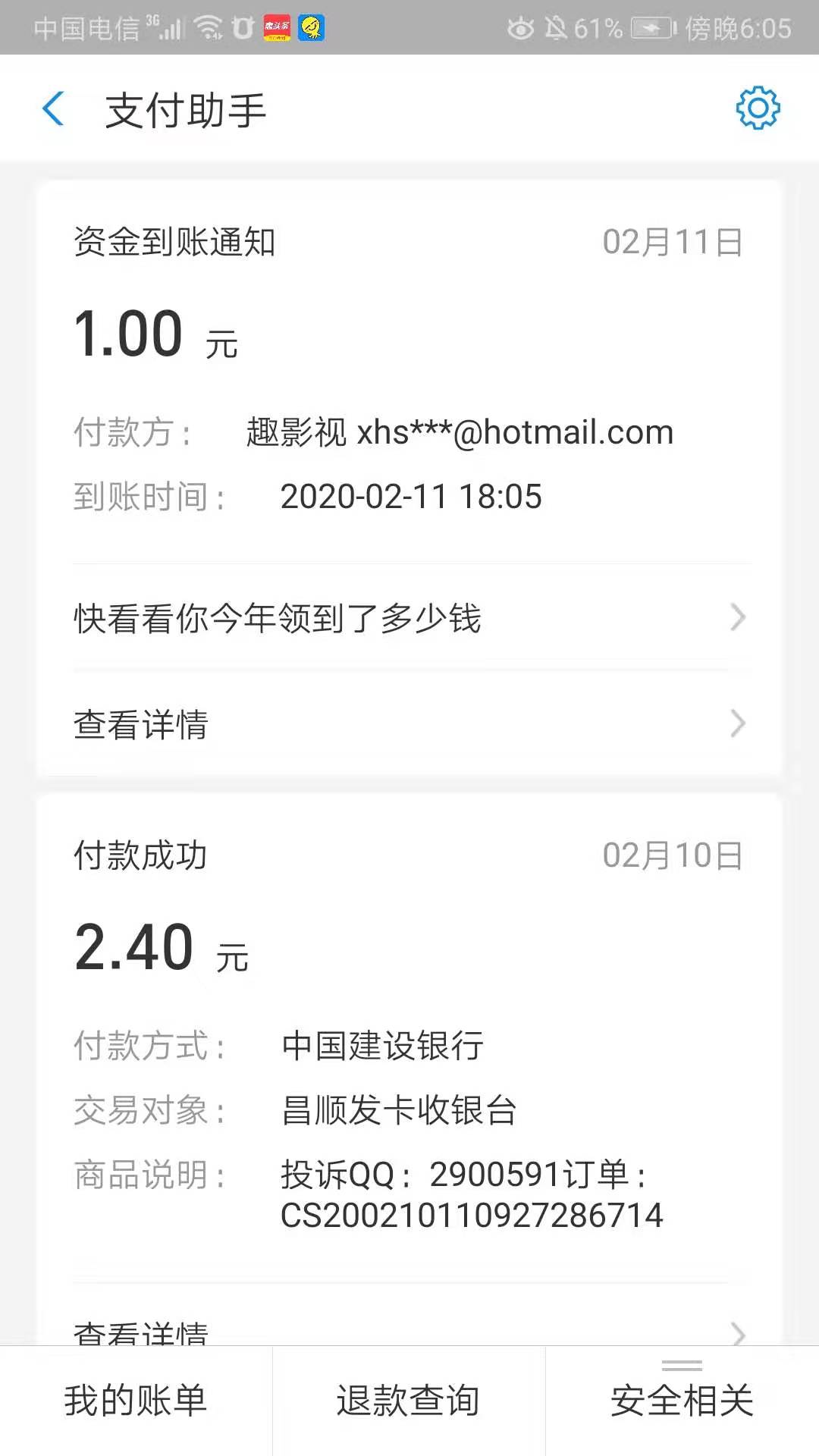The image size is (819, 1456).
Task: Open the settings gear icon
Action: pos(758,108)
